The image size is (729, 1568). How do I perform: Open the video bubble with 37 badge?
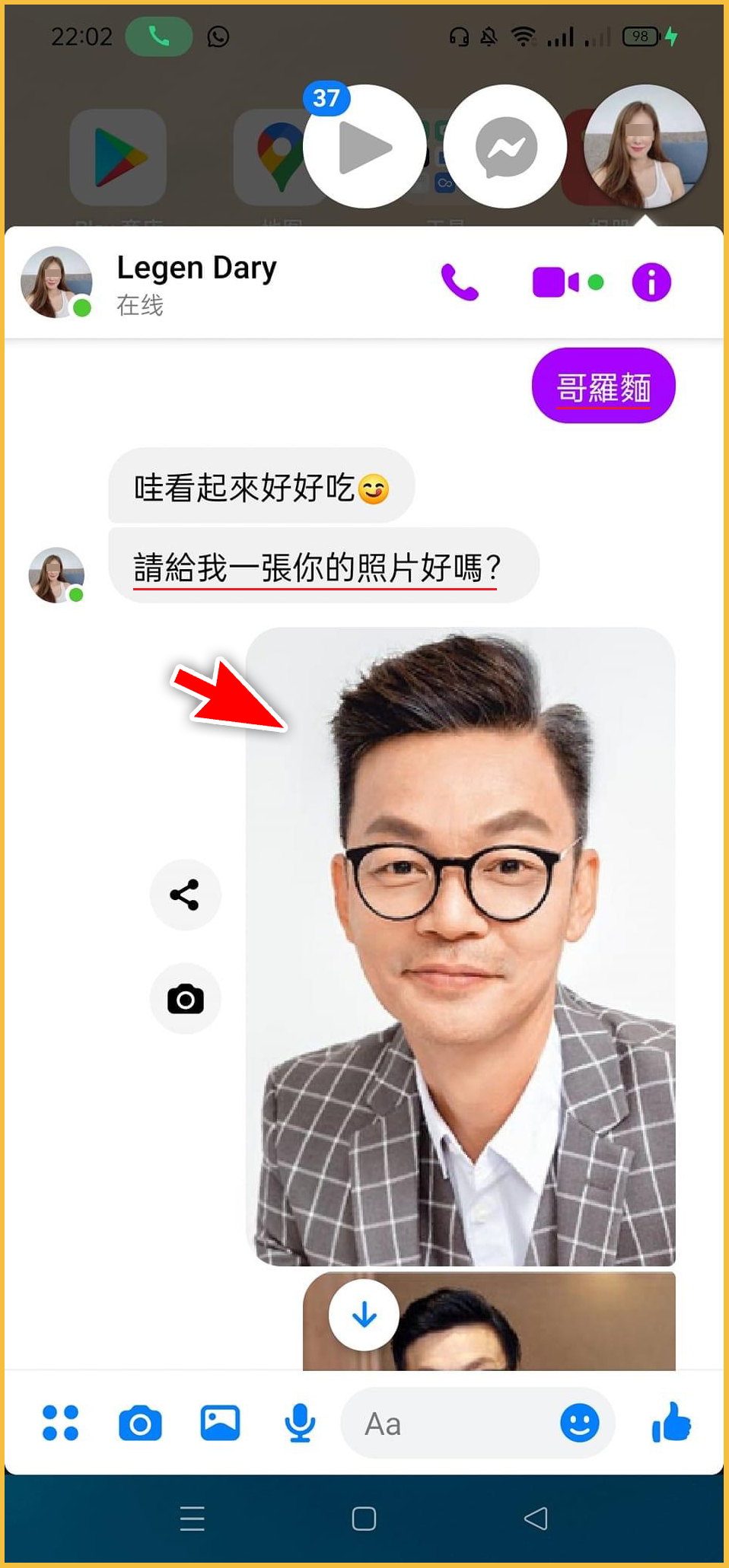click(364, 146)
